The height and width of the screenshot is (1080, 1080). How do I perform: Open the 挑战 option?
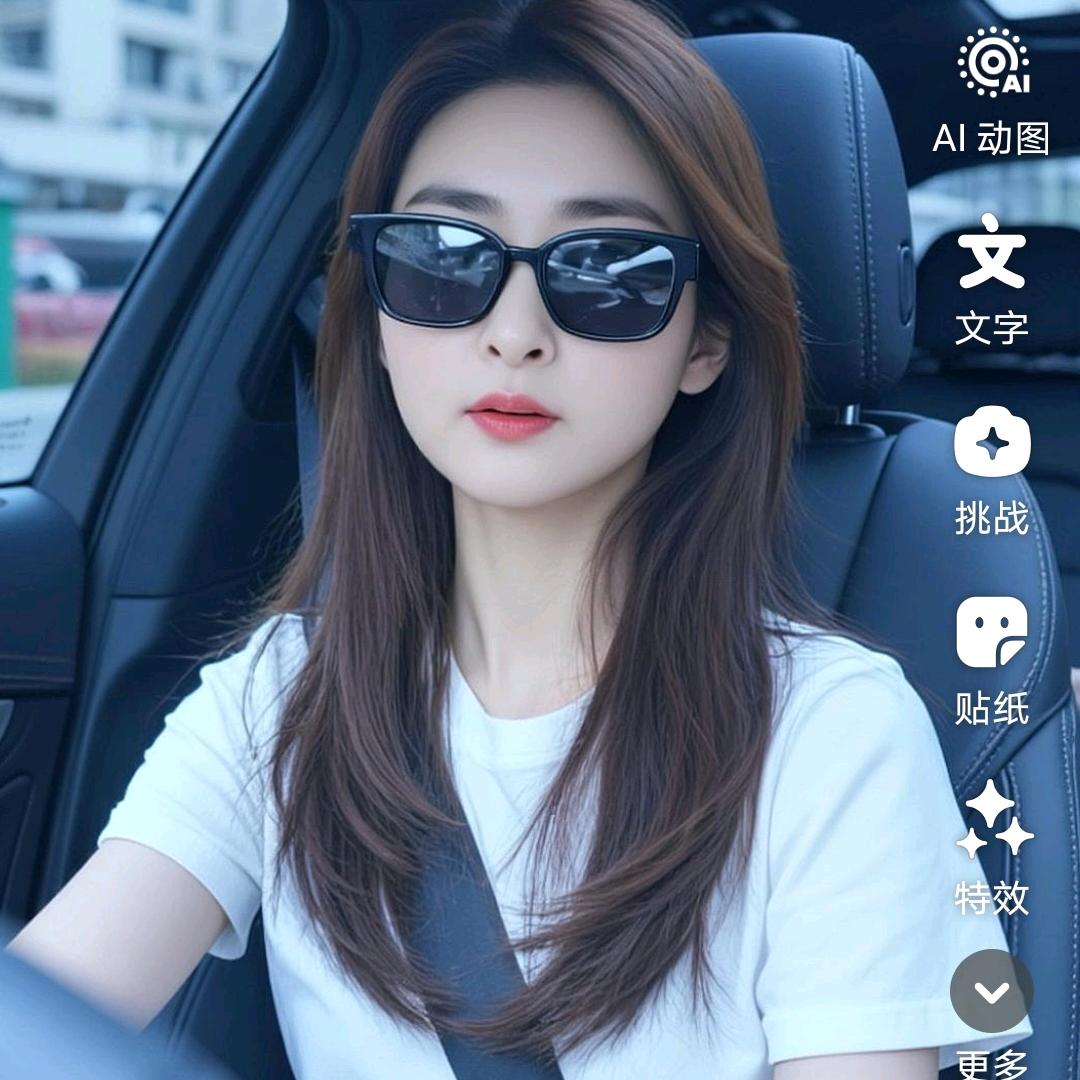click(991, 444)
